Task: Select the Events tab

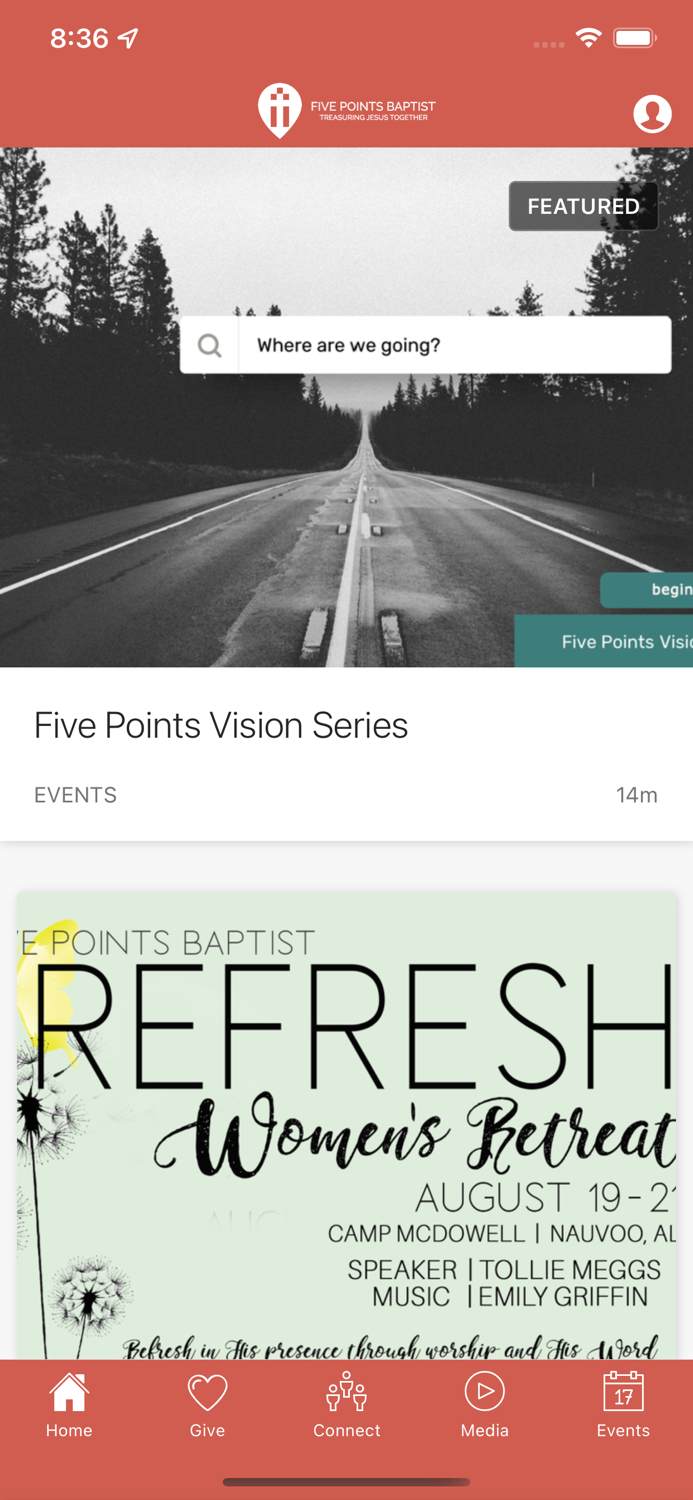Action: pos(623,1405)
